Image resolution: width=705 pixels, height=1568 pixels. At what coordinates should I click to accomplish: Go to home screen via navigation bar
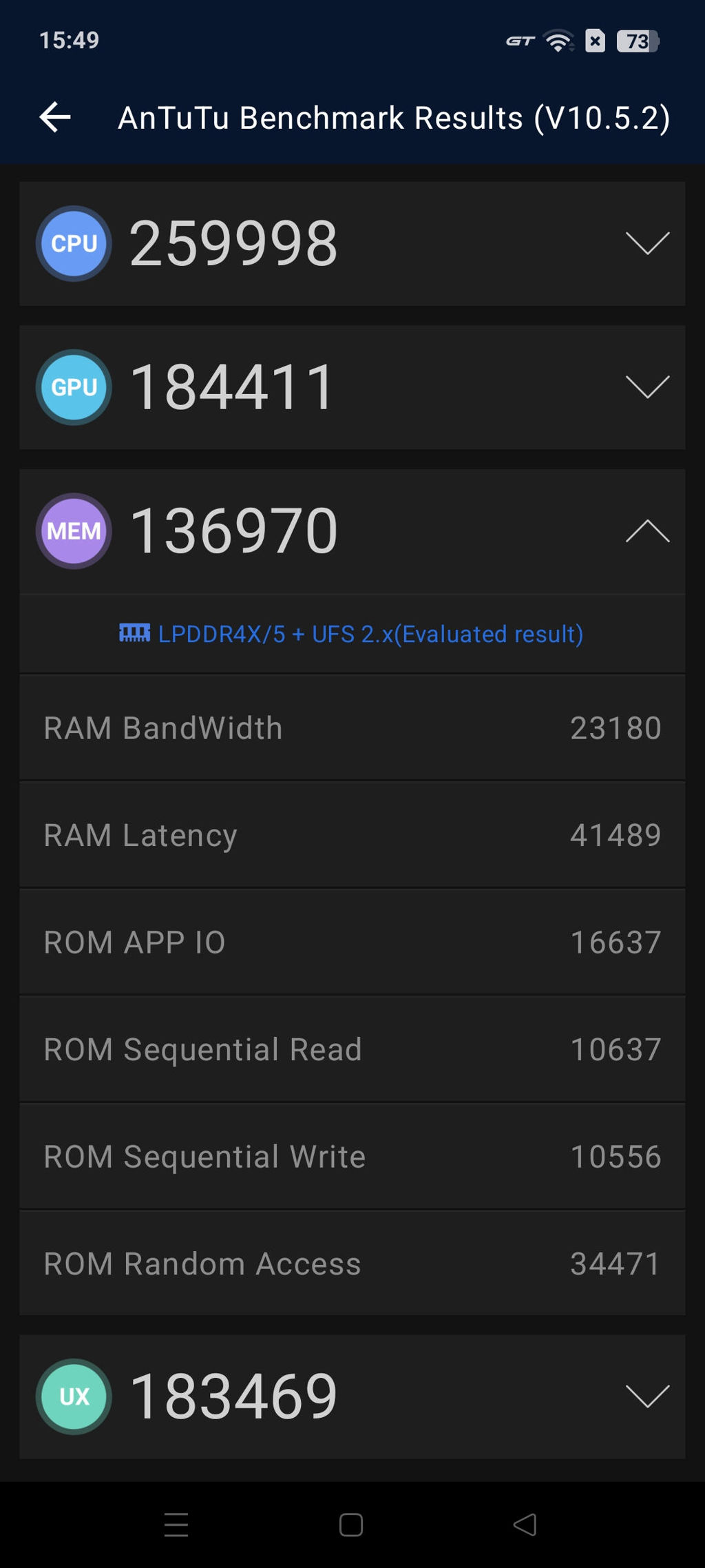(351, 1525)
